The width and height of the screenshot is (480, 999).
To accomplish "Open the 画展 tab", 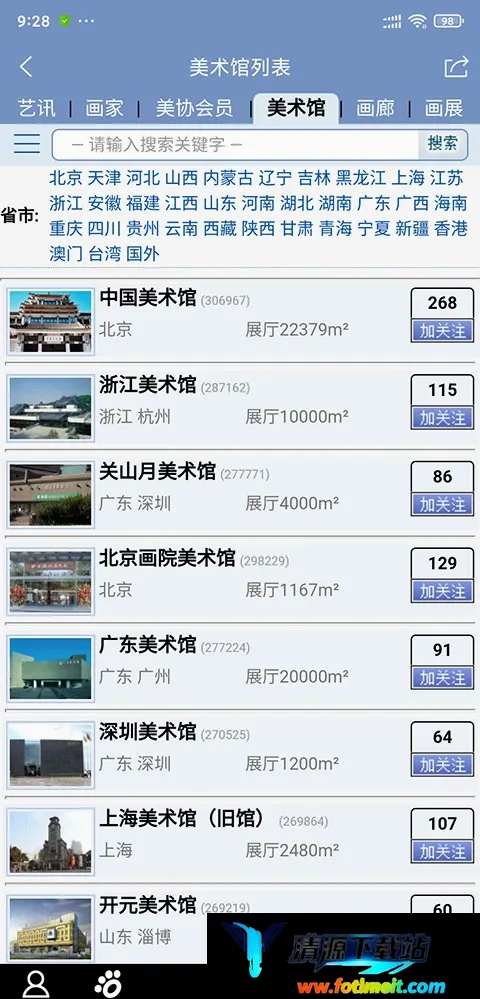I will point(443,108).
